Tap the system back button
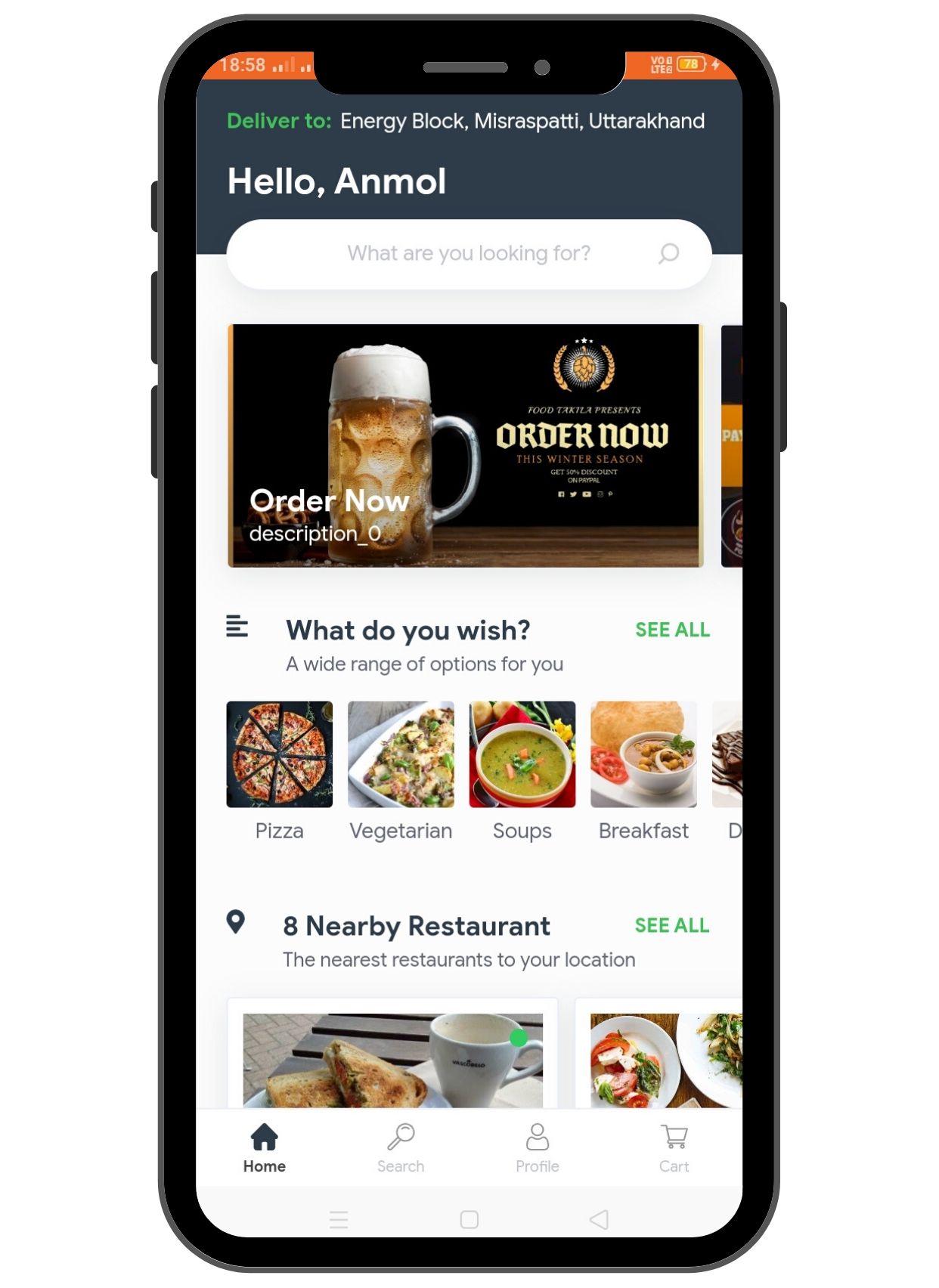 coord(599,1219)
